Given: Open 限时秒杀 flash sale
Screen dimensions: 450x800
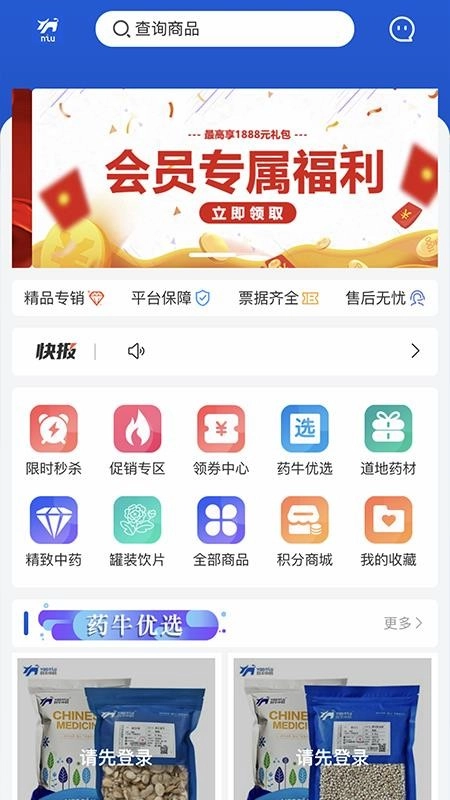Looking at the screenshot, I should click(x=54, y=440).
